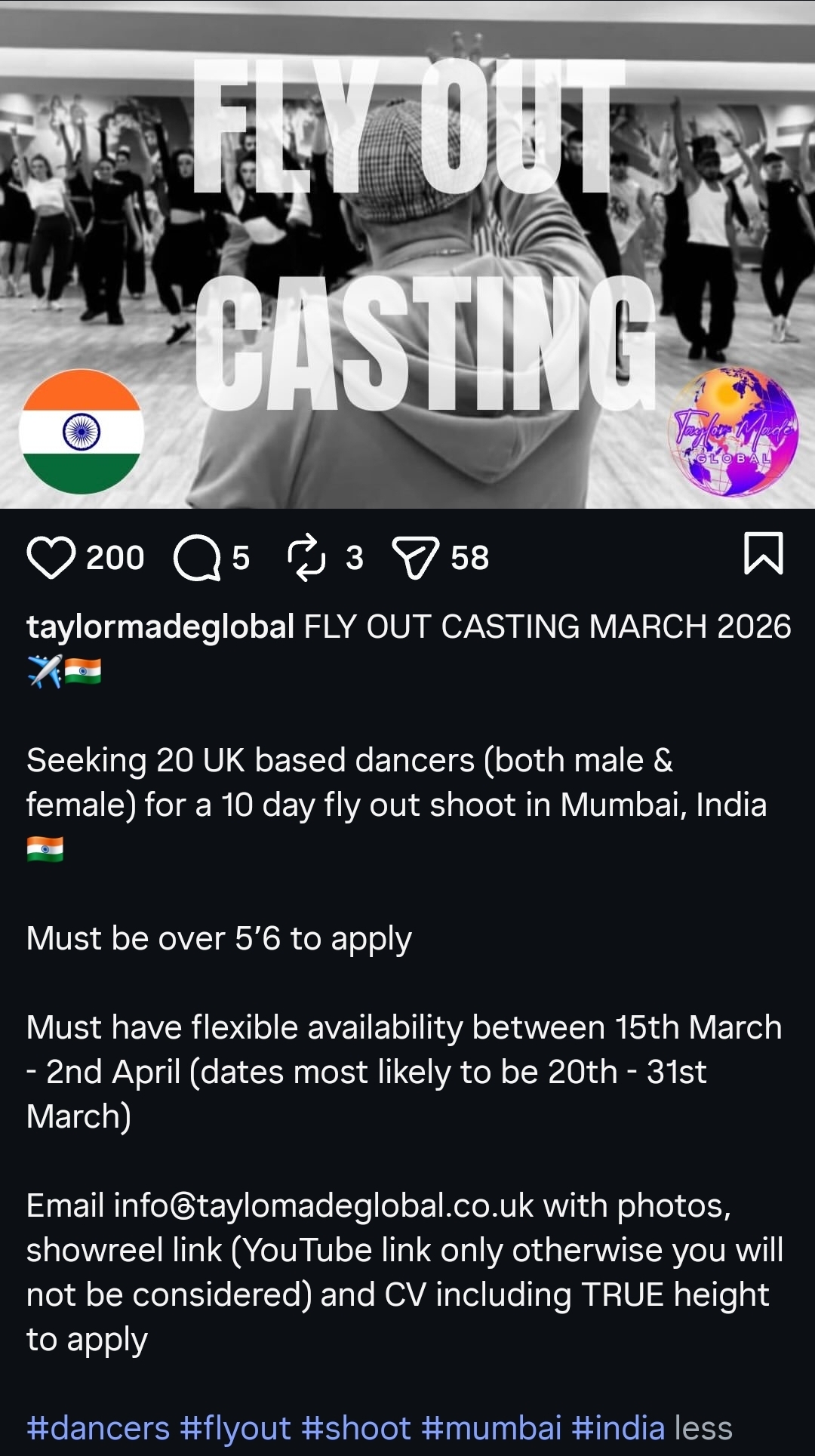Open taylormadeglobal profile from caption
Screen dimensions: 815x1456
[x=160, y=626]
